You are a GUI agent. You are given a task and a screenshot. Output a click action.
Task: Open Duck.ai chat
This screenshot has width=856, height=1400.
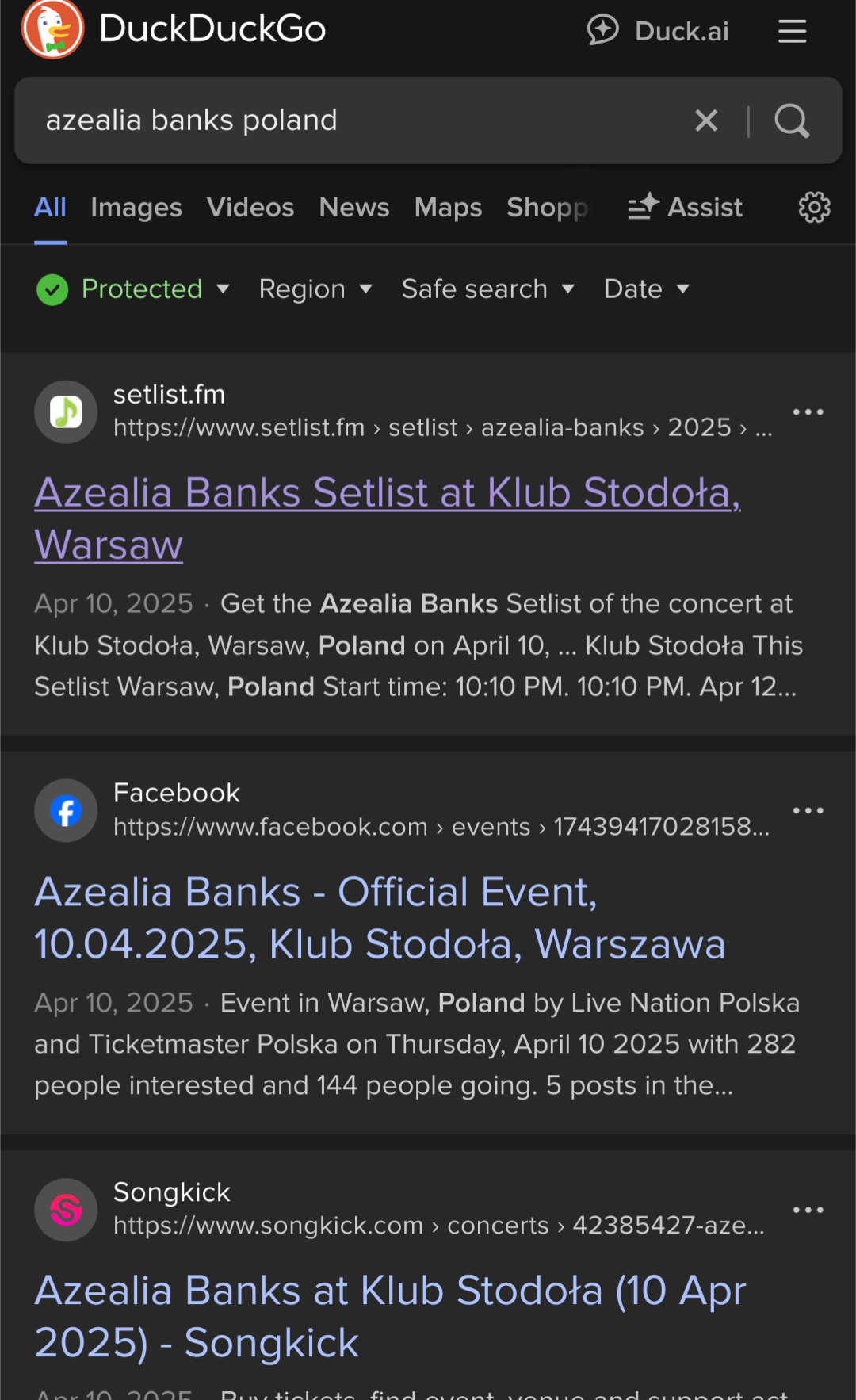[658, 31]
